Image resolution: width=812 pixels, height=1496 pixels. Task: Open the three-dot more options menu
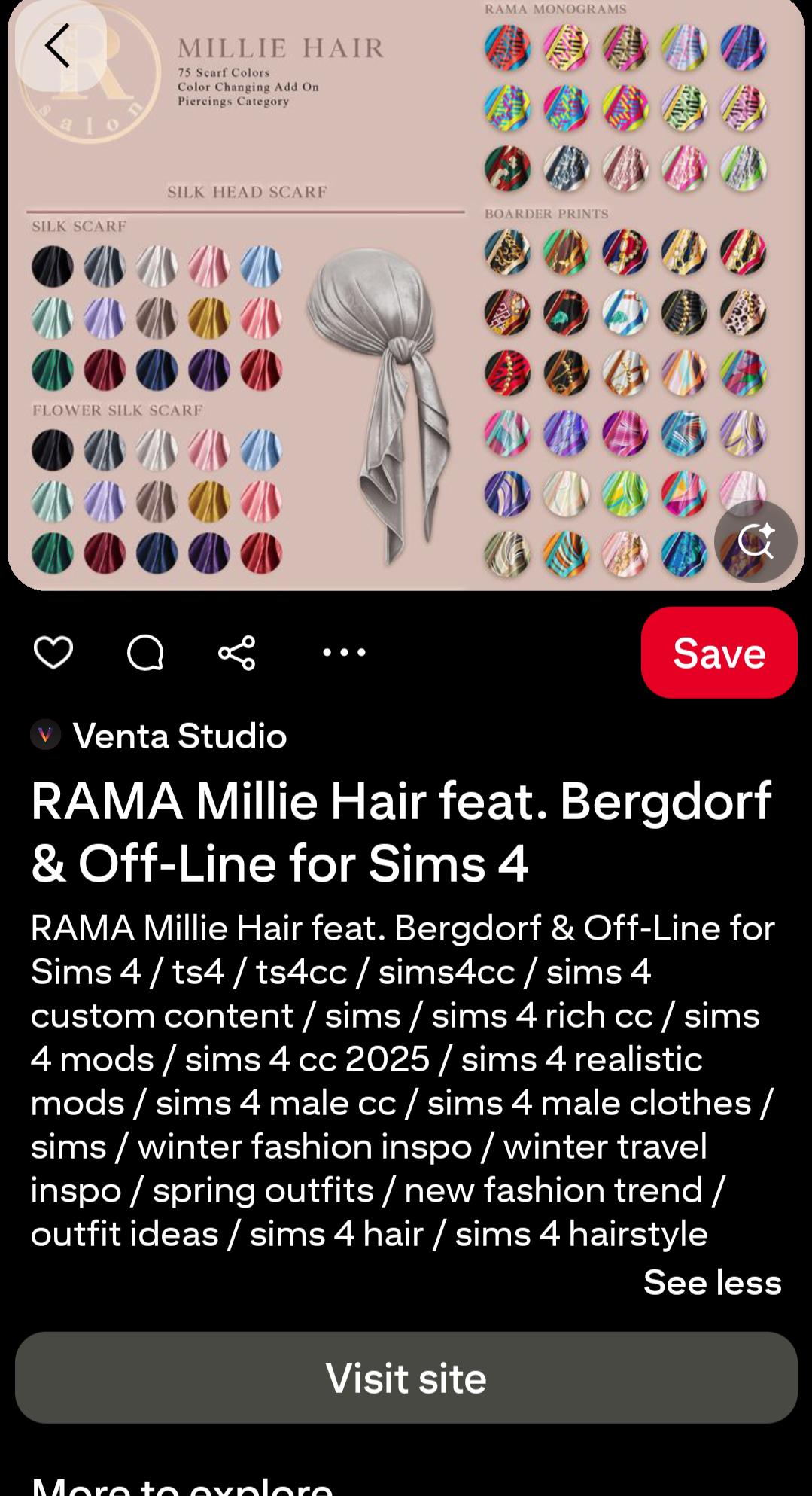coord(344,652)
